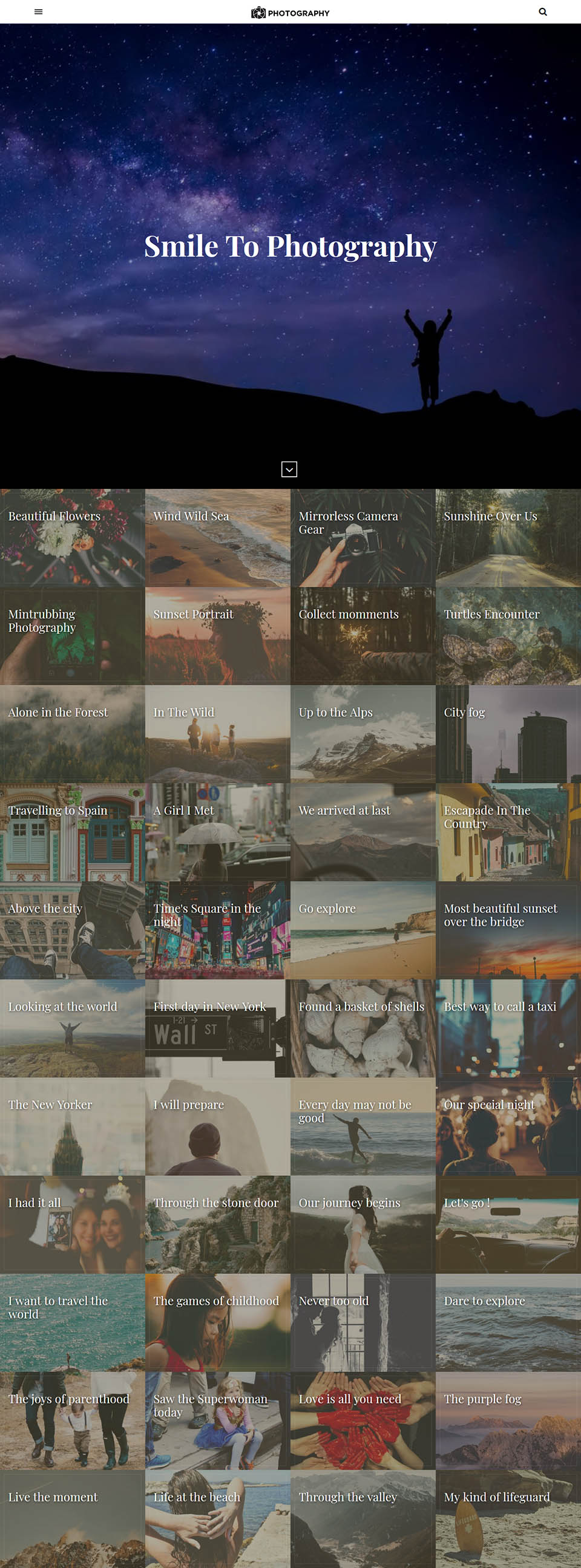View the Mirrorless Camera Gear post
Viewport: 581px width, 1568px height.
pos(363,538)
